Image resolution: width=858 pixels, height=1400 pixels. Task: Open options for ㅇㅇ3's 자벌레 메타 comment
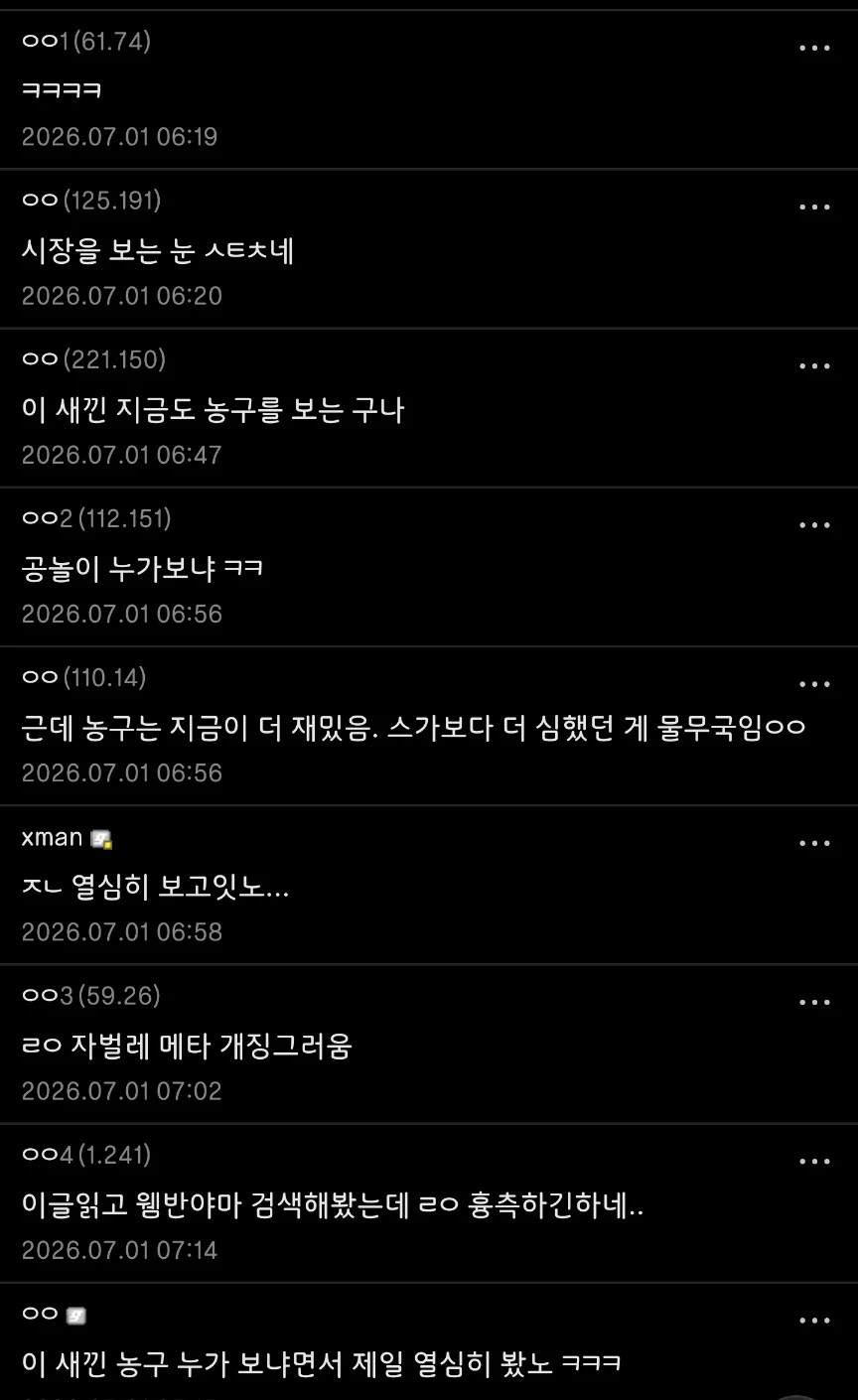(x=814, y=1002)
